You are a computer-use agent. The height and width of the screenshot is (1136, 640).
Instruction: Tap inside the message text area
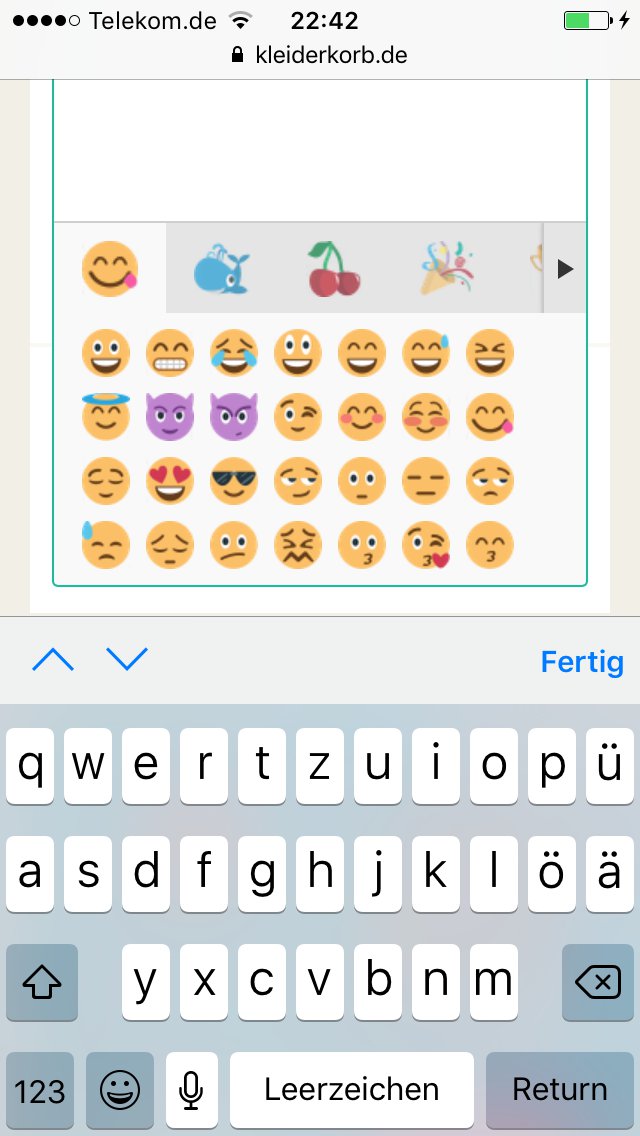pyautogui.click(x=320, y=150)
